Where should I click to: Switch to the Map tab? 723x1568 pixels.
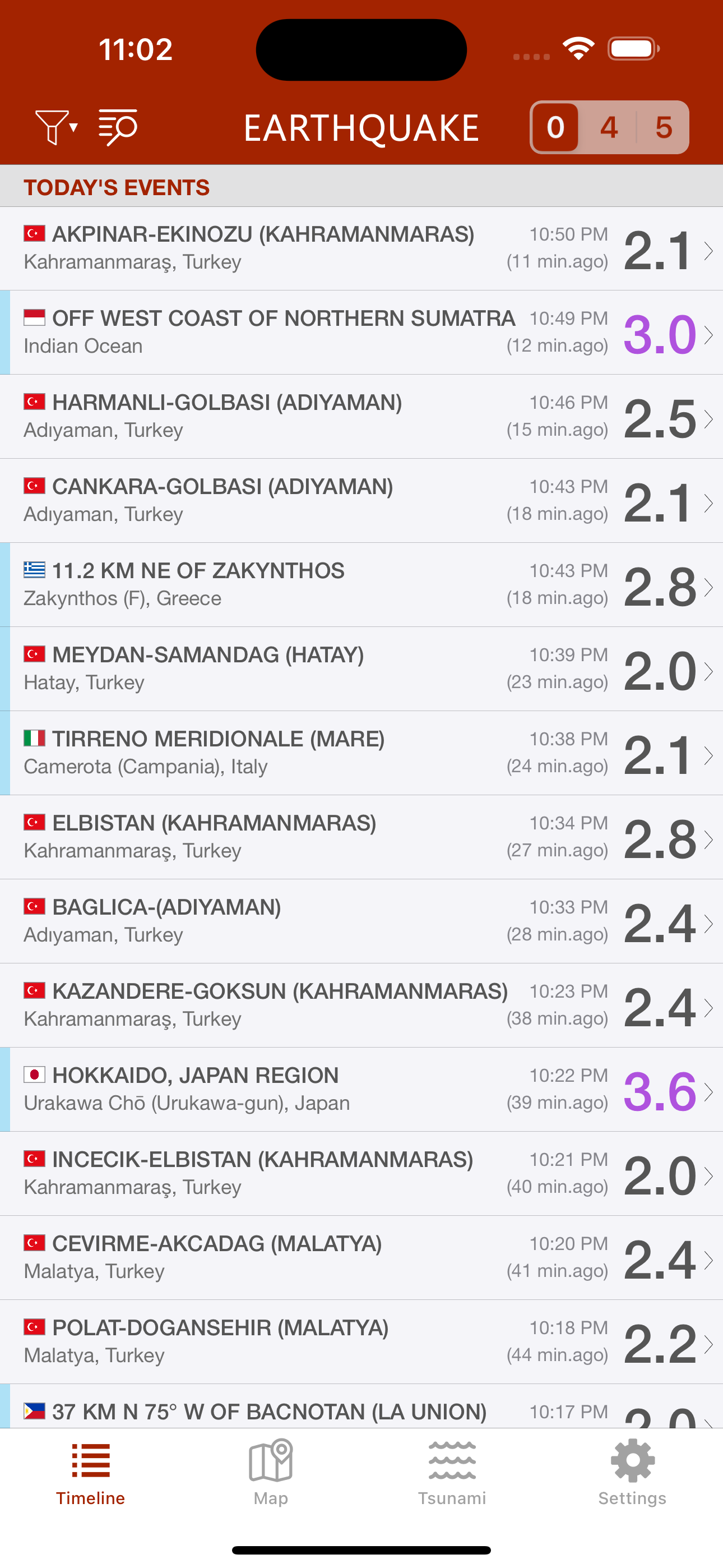pyautogui.click(x=271, y=1473)
